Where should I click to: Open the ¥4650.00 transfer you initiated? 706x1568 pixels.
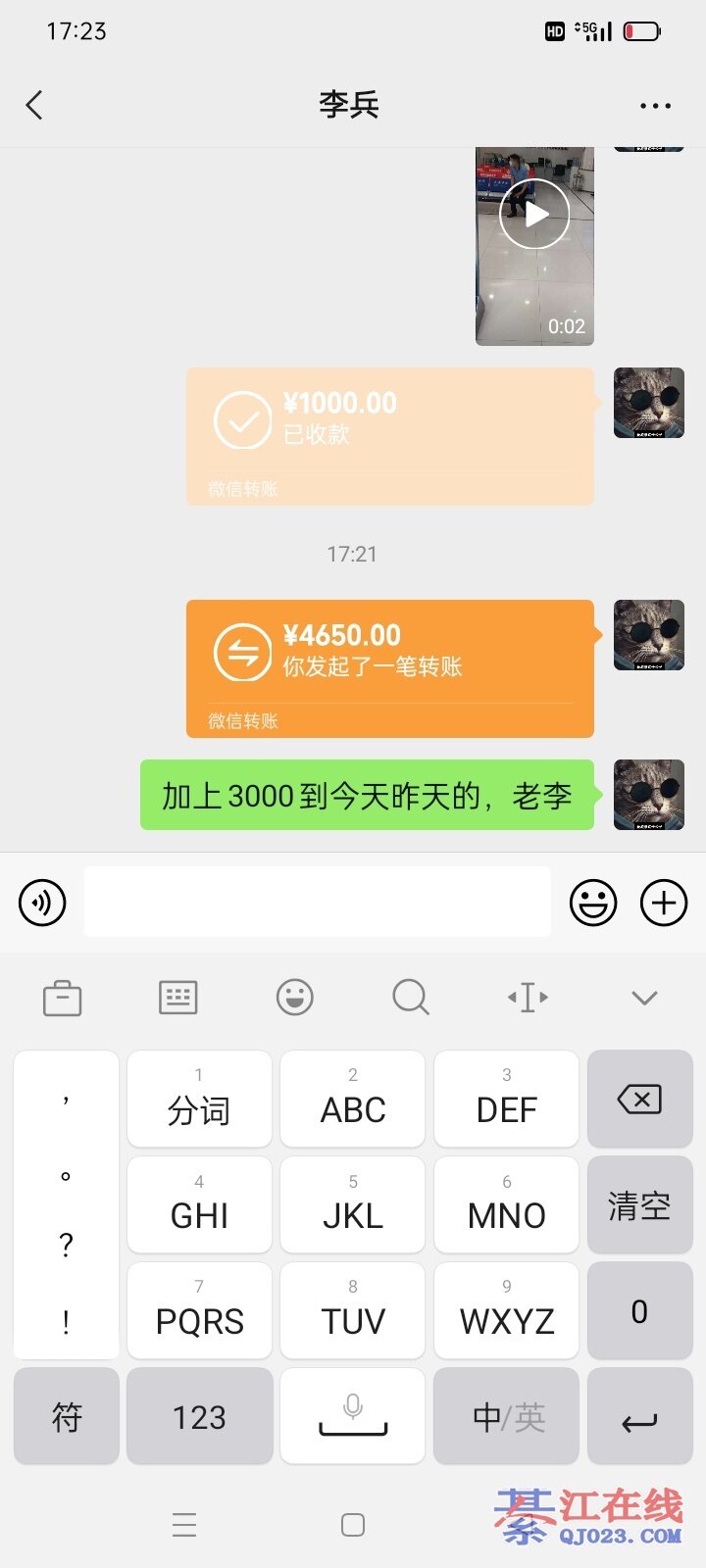(389, 667)
